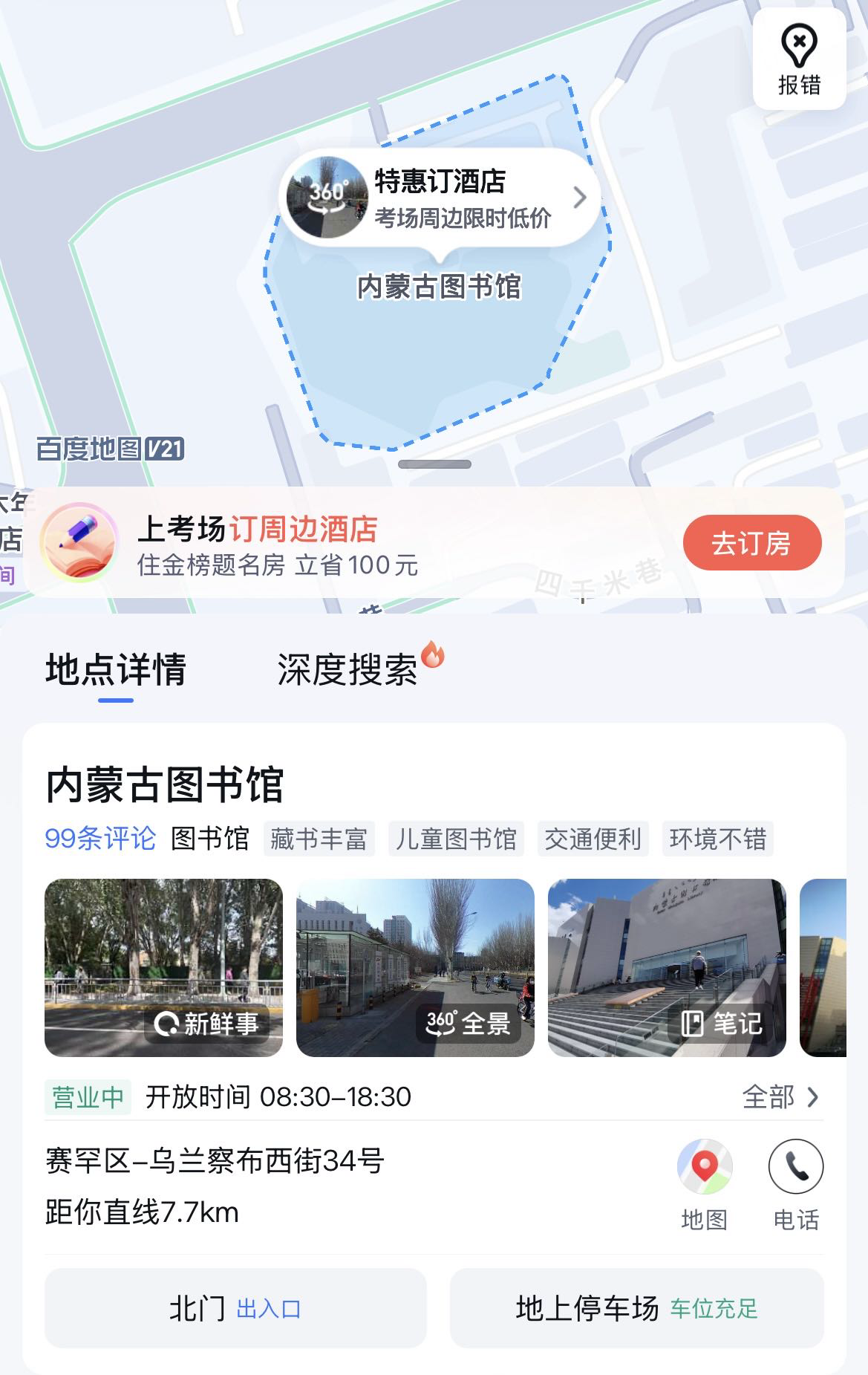Tap the 报错 report error button
The height and width of the screenshot is (1375, 868).
tap(799, 61)
